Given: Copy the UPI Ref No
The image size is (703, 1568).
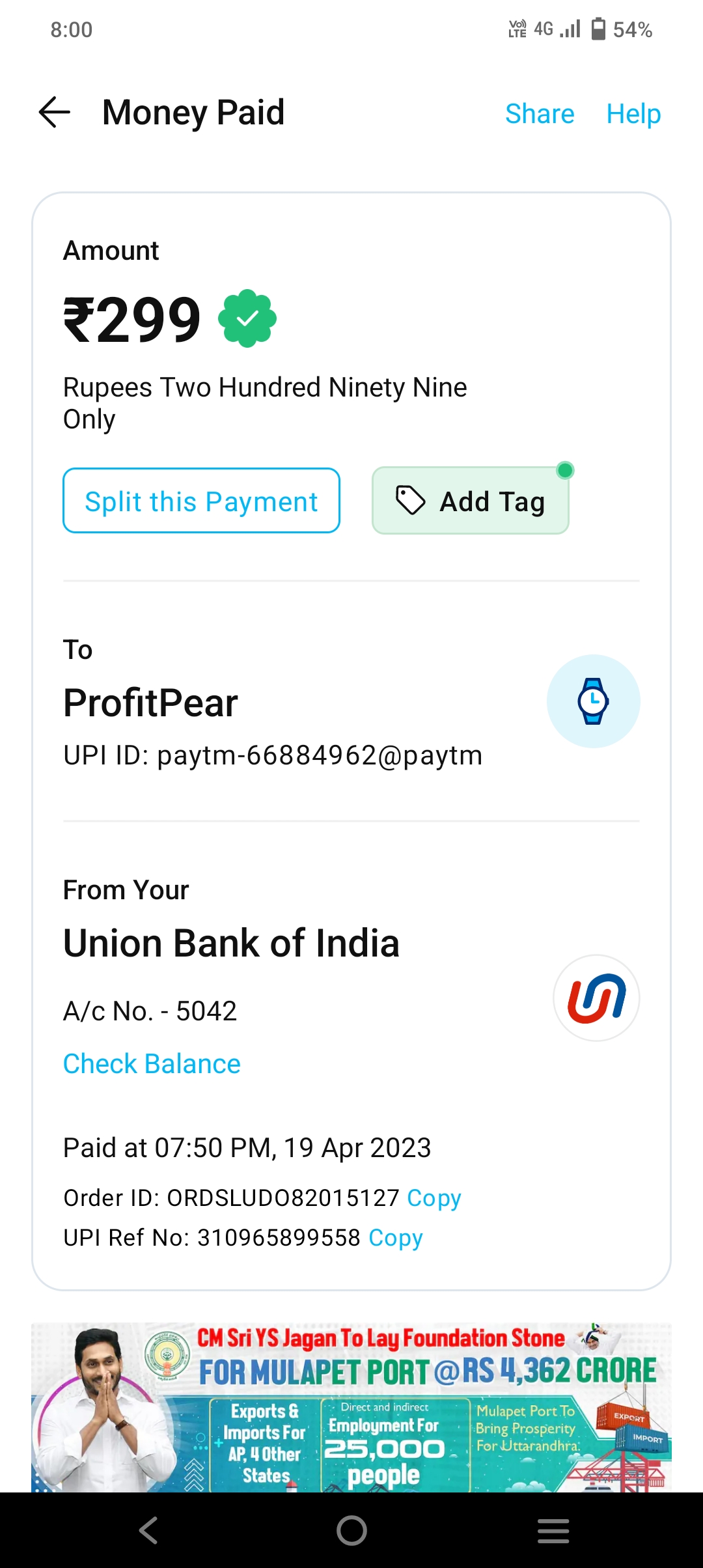Looking at the screenshot, I should pyautogui.click(x=396, y=1237).
